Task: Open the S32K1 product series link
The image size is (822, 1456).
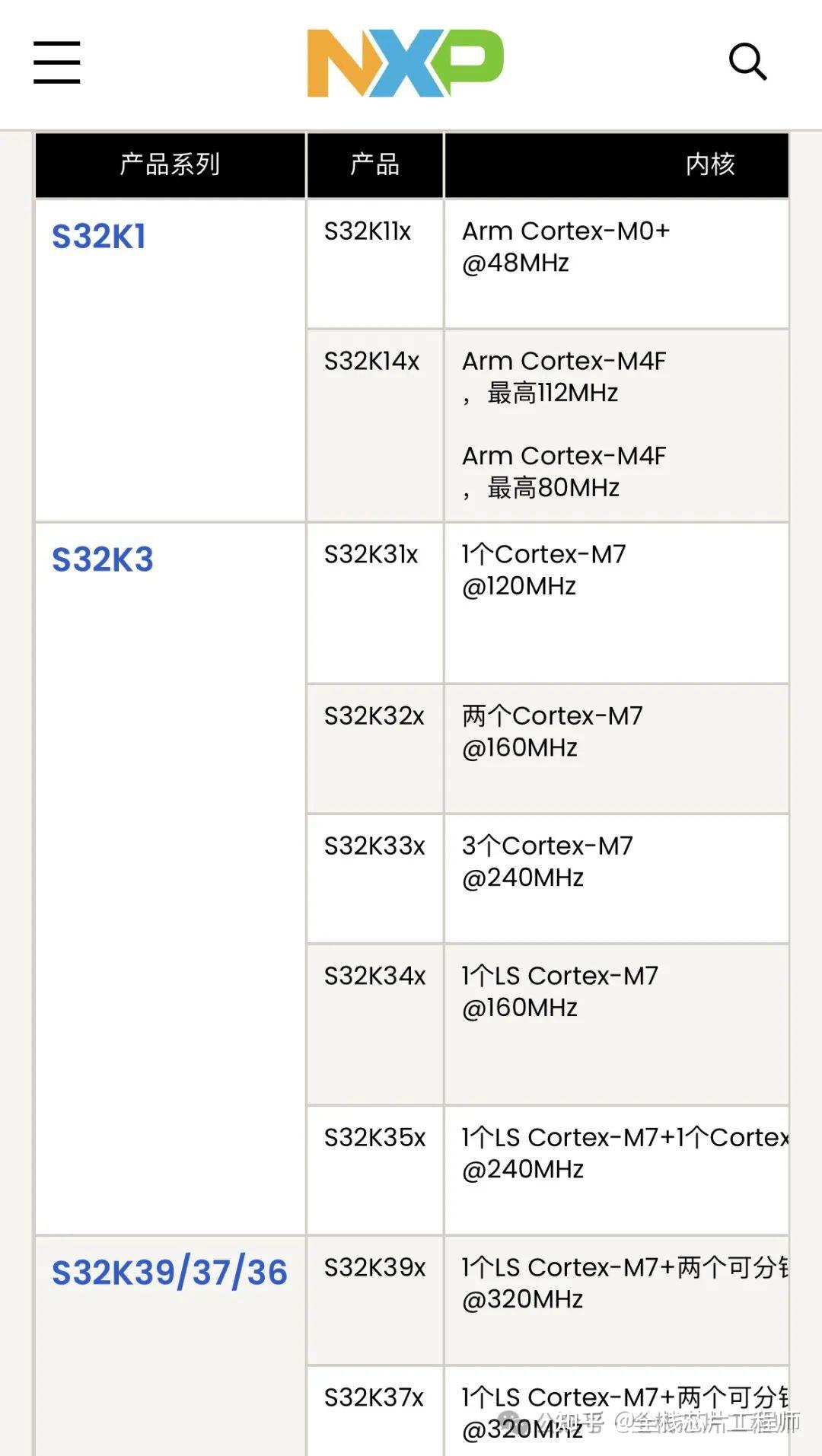Action: (x=99, y=237)
